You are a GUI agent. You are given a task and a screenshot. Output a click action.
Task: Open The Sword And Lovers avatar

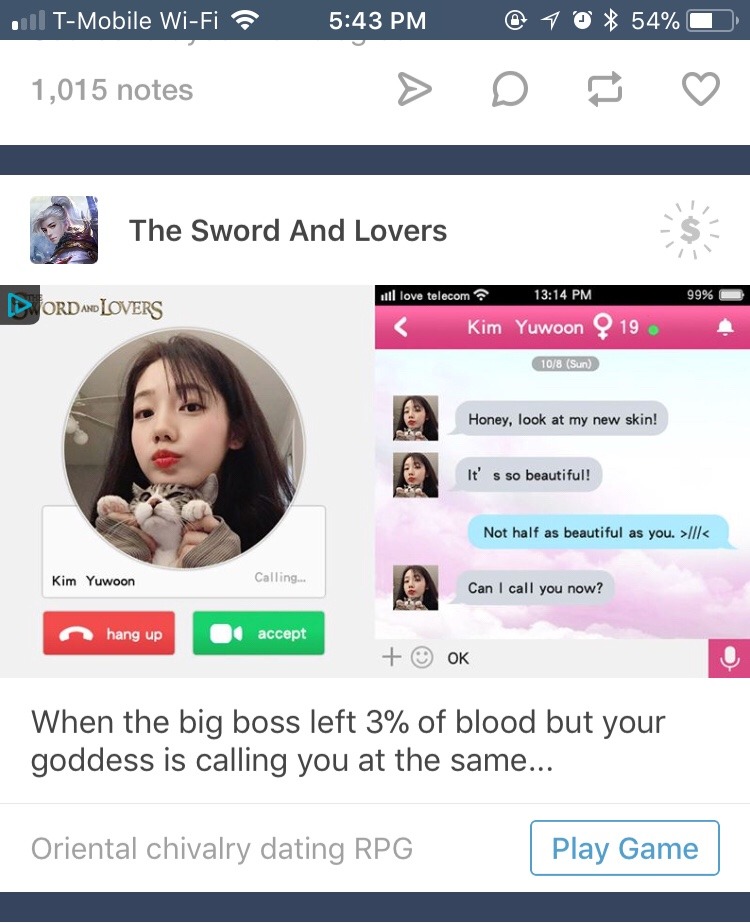click(64, 230)
